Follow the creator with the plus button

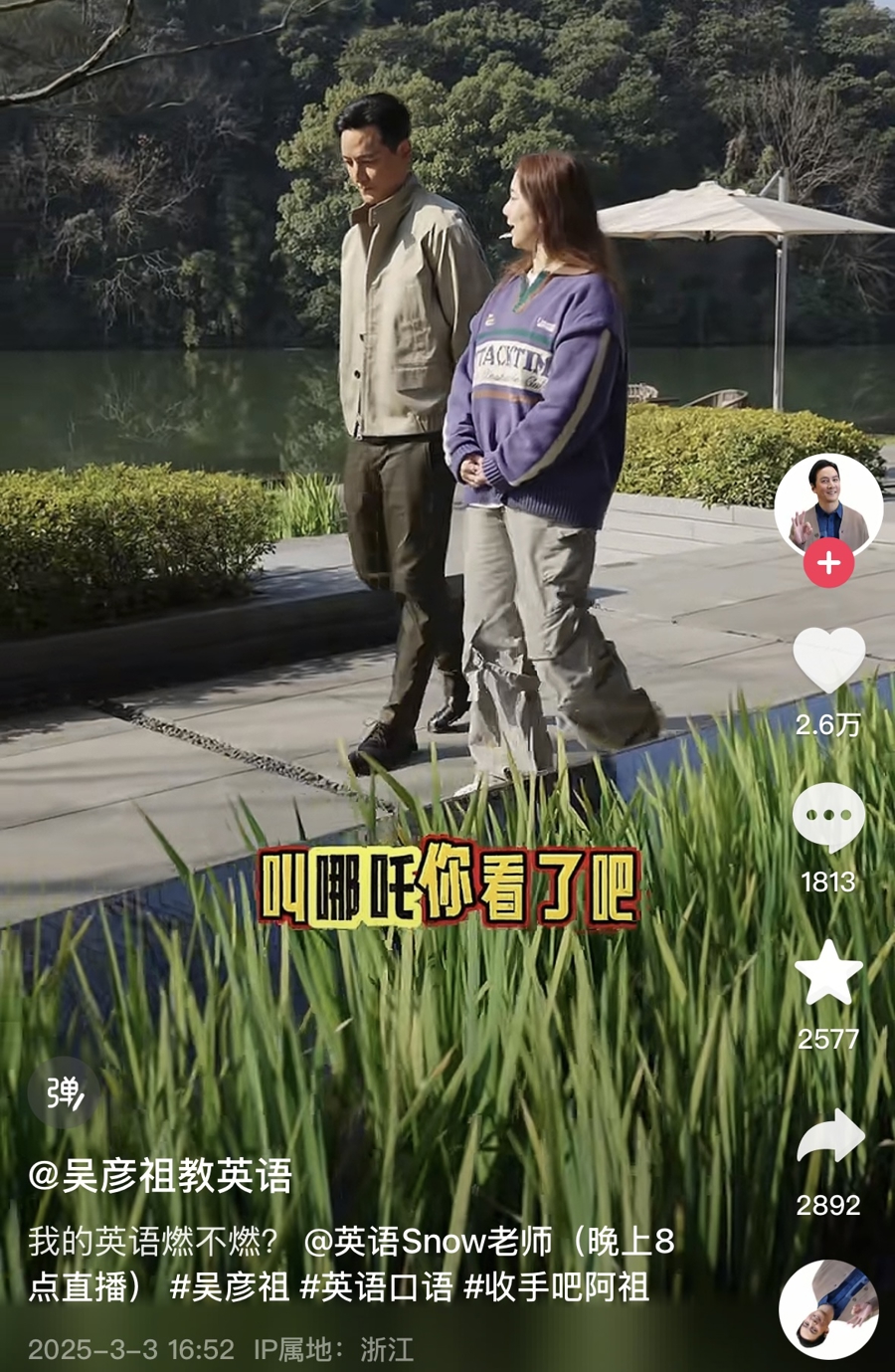[828, 564]
